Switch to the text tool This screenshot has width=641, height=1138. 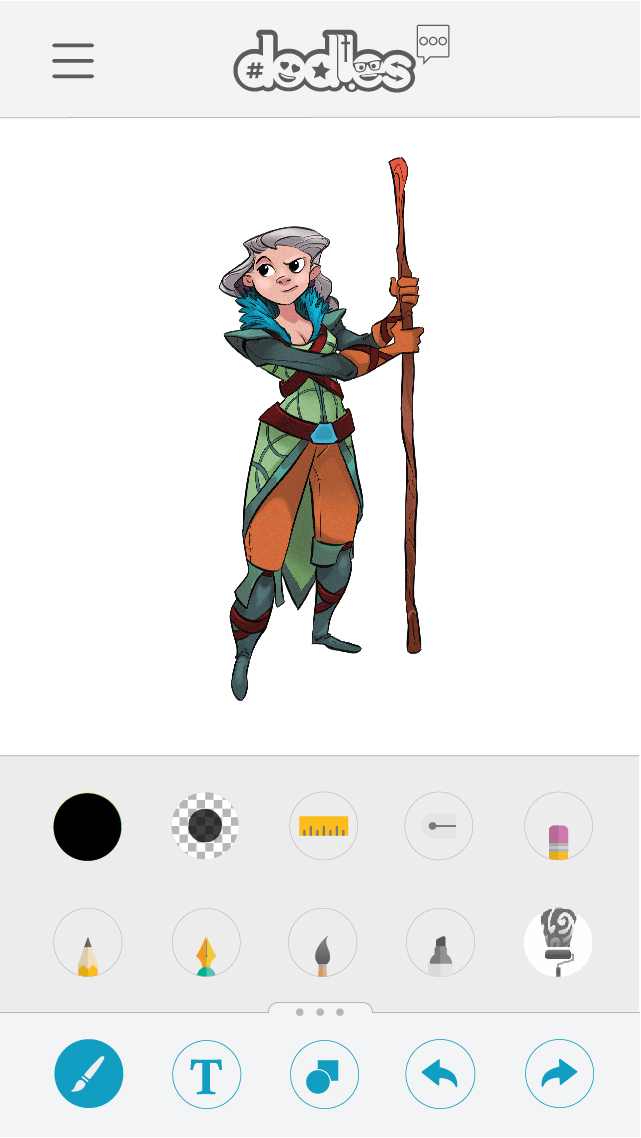(x=206, y=1074)
